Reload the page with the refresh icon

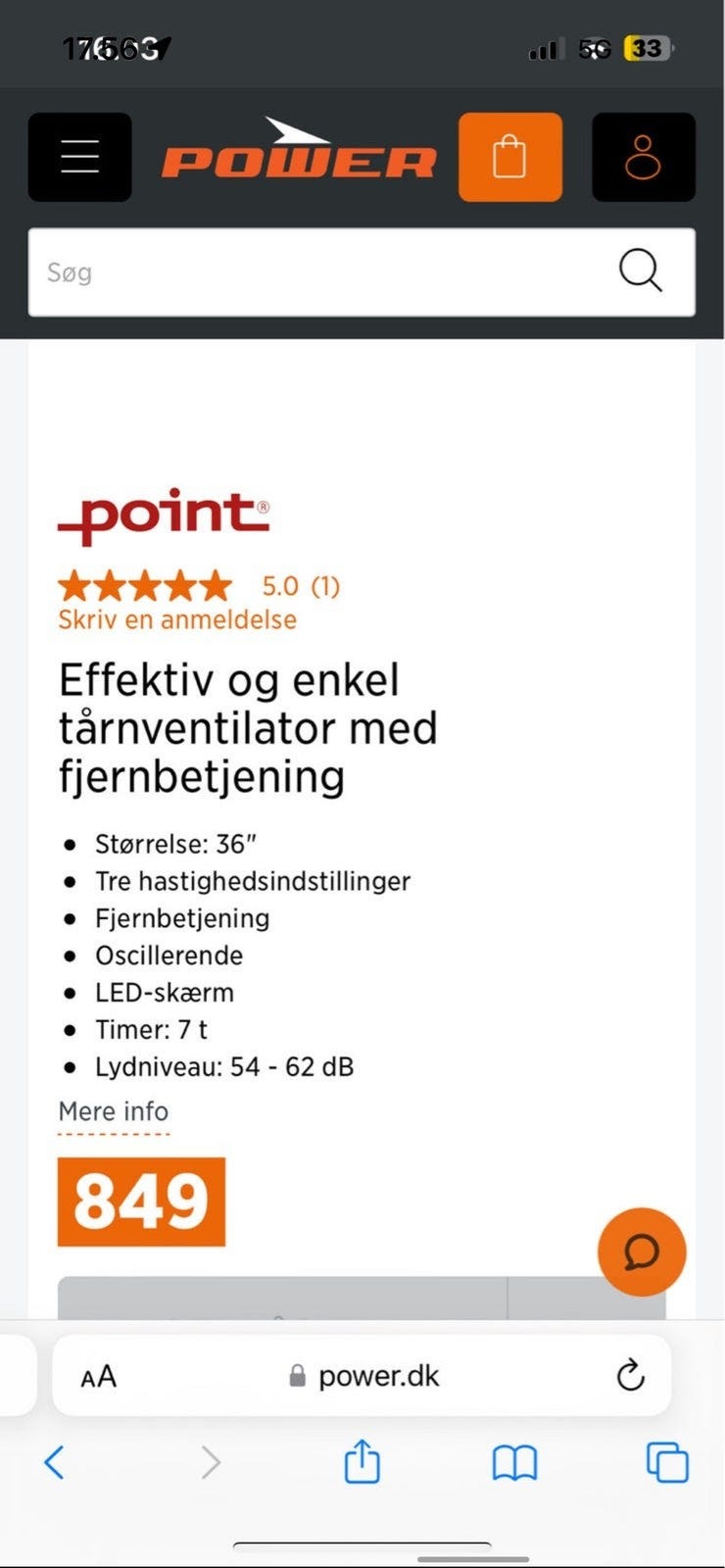pyautogui.click(x=630, y=1375)
